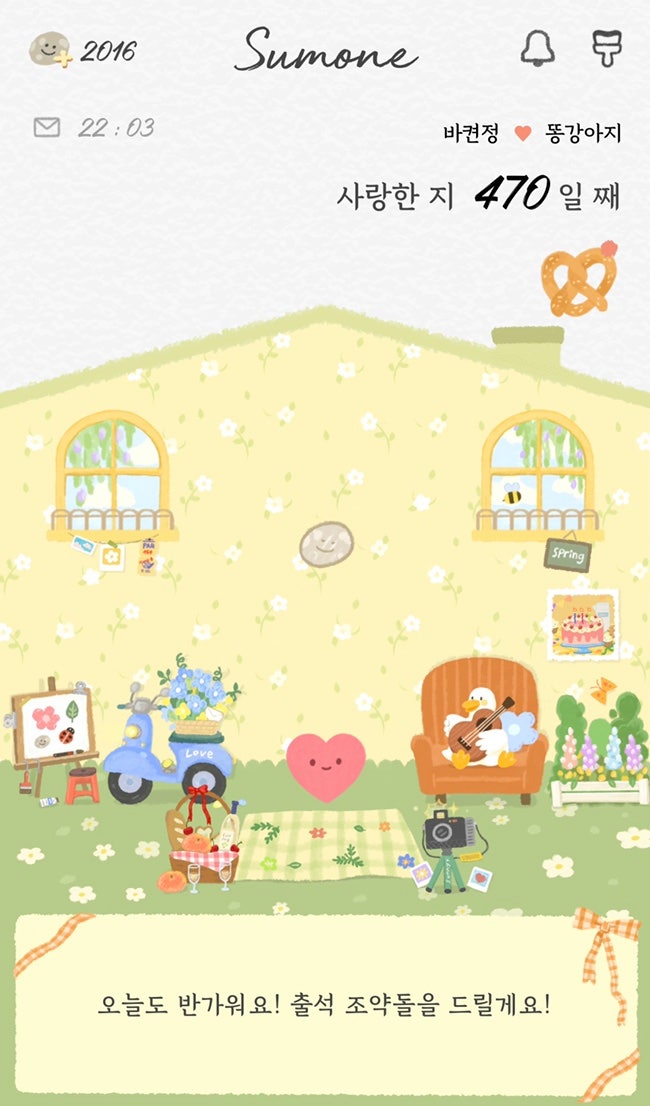Open the couple profile names with heart

(532, 133)
